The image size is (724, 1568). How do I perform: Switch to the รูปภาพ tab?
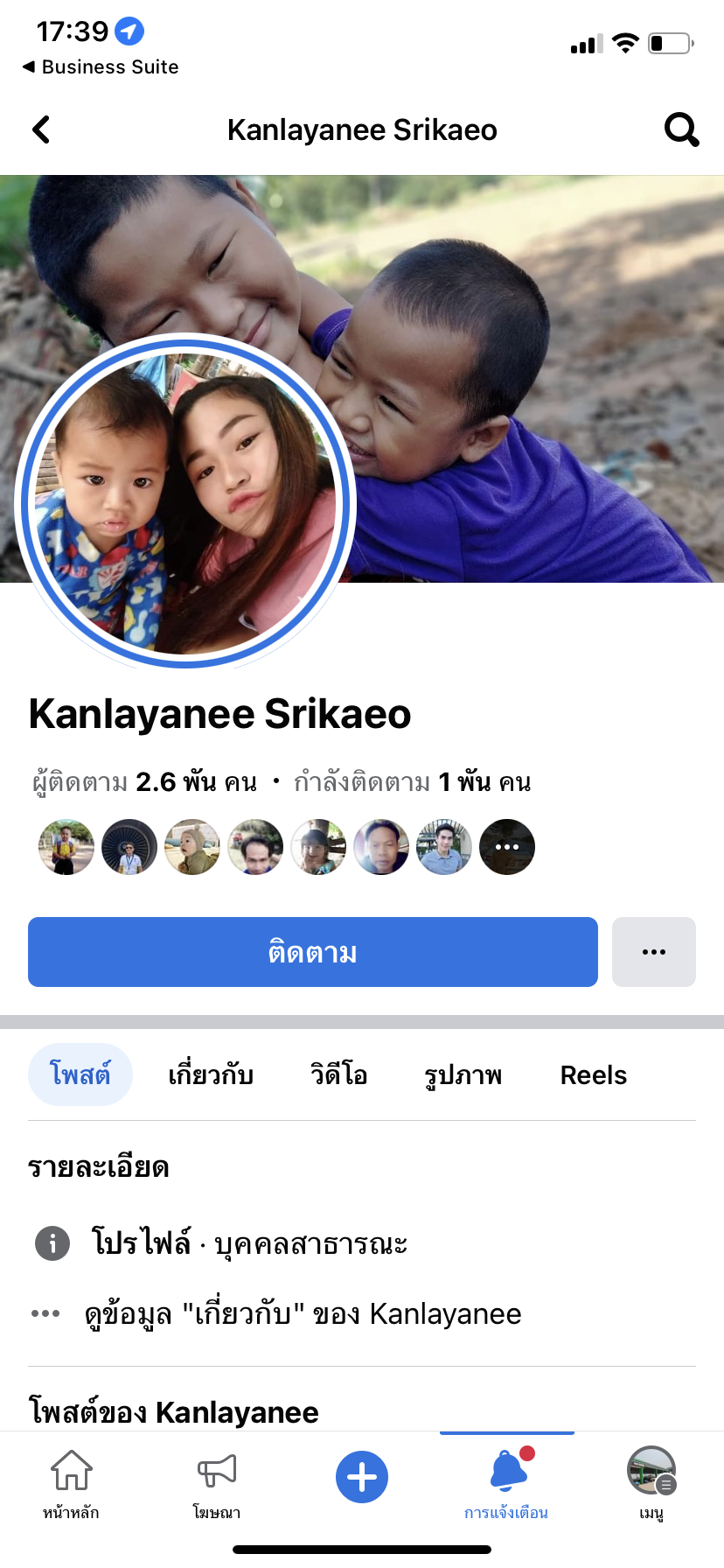click(463, 1074)
